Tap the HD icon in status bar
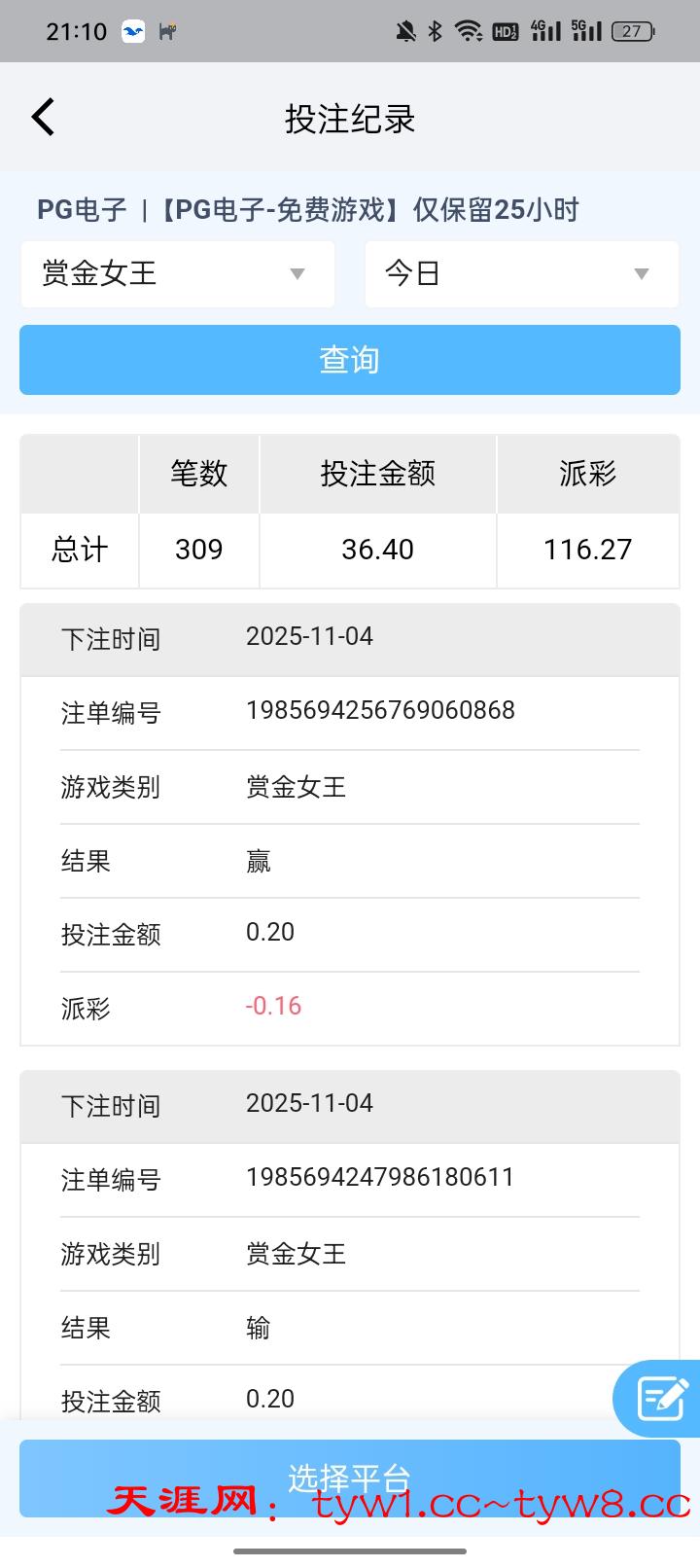The image size is (700, 1568). pyautogui.click(x=505, y=30)
